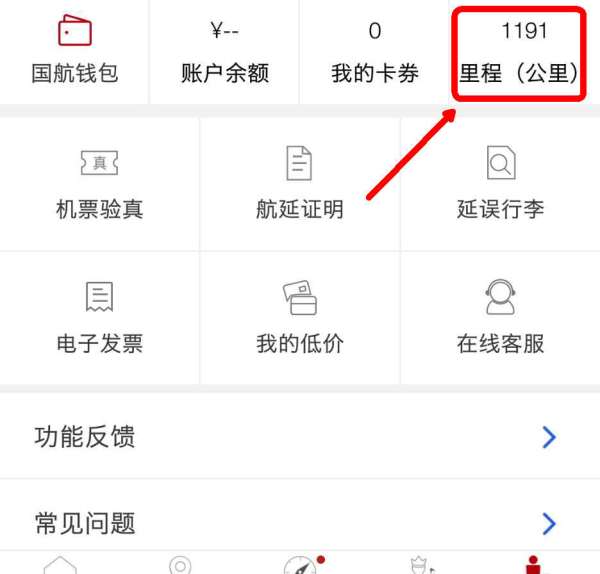Contact 在线客服 online support

[500, 317]
